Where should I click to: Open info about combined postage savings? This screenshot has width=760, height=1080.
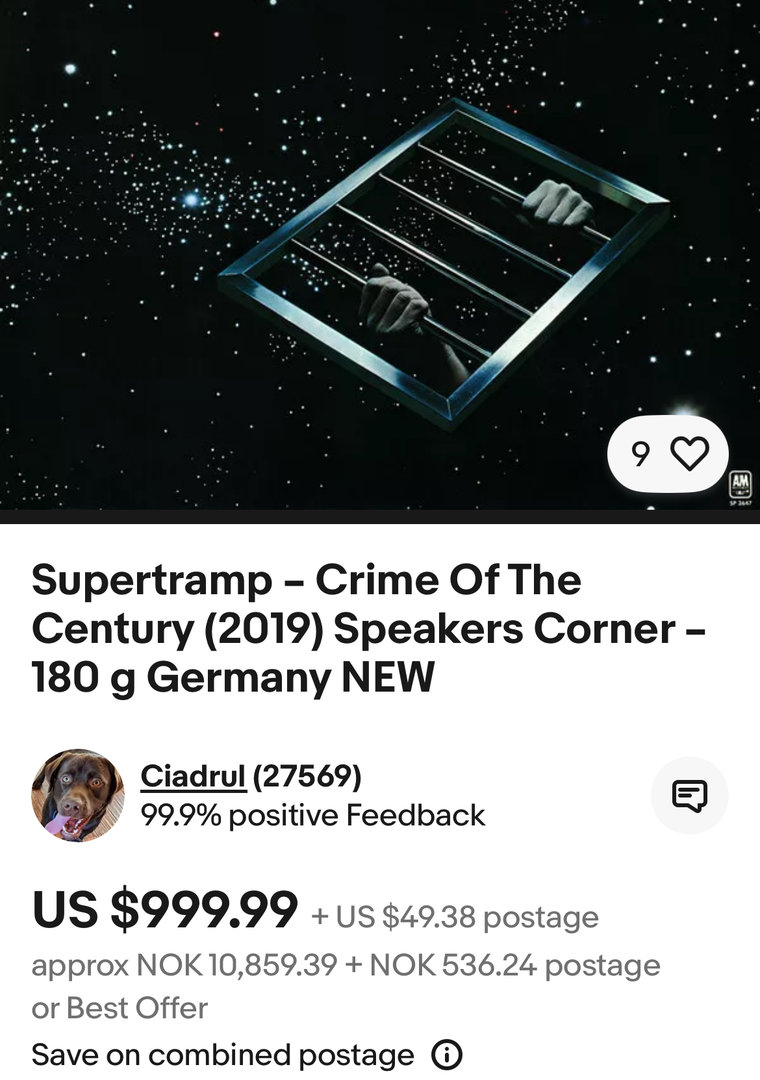pyautogui.click(x=446, y=1054)
